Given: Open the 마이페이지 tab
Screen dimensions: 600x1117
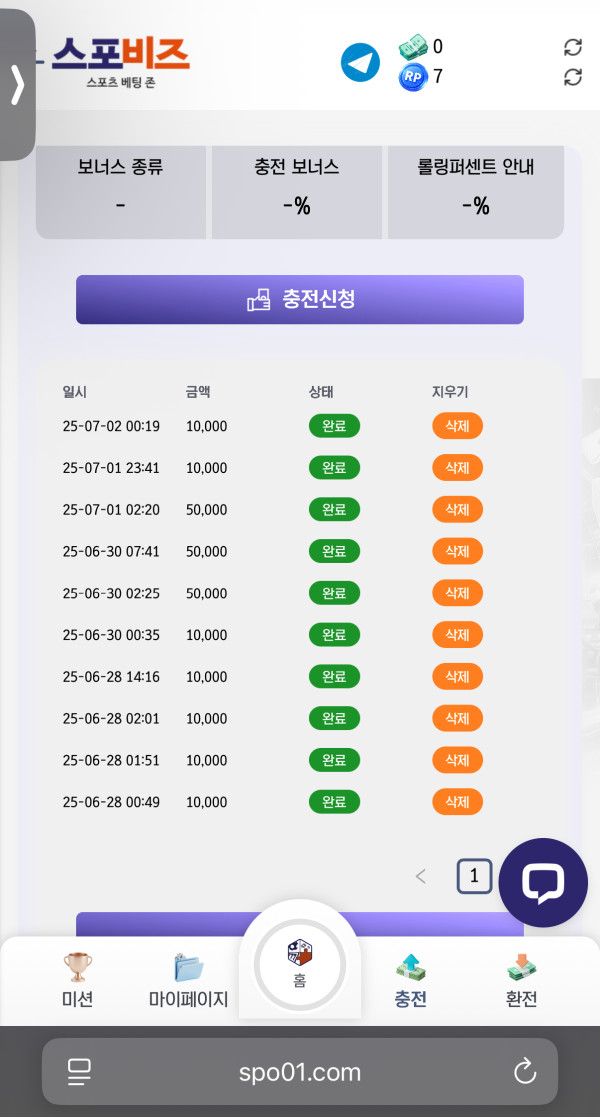Looking at the screenshot, I should 188,981.
